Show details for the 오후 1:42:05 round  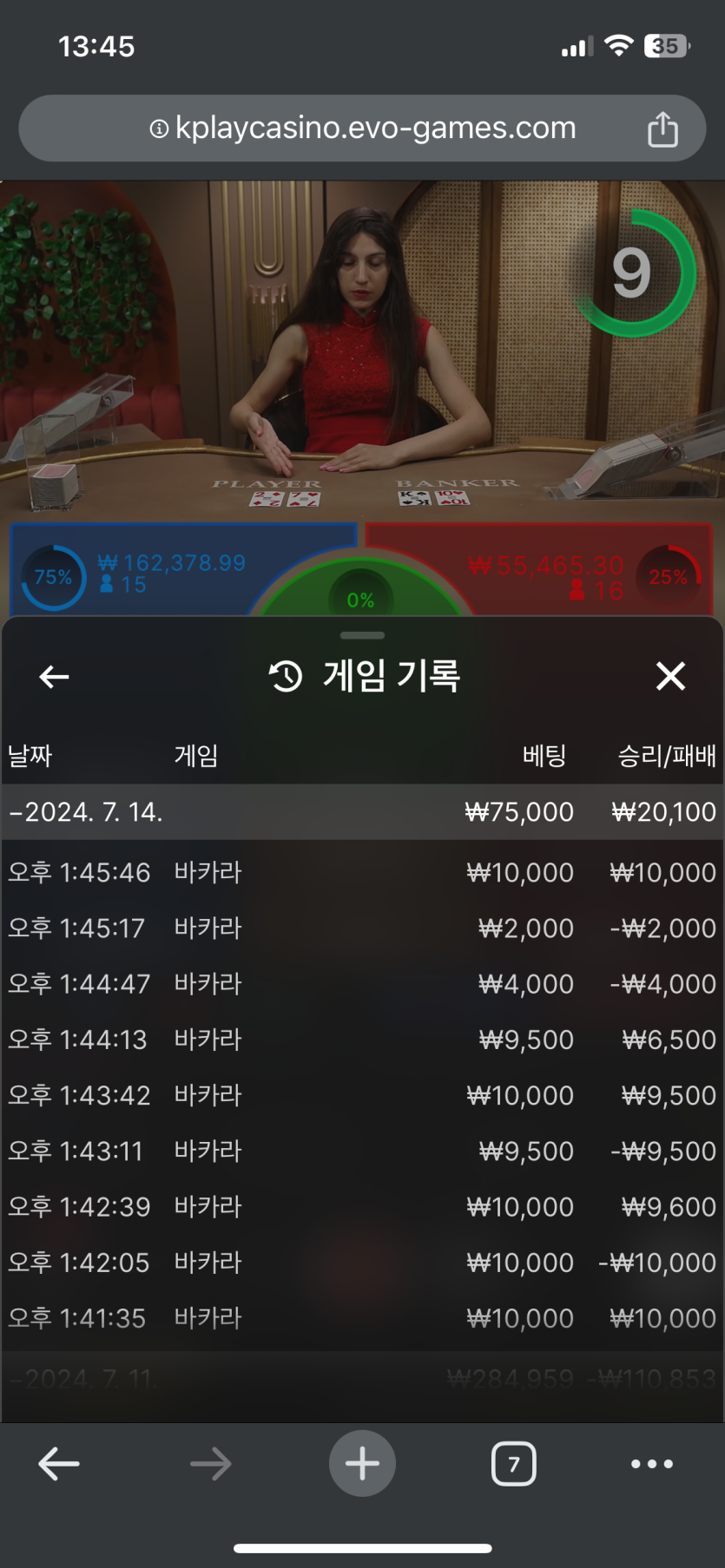(362, 1263)
